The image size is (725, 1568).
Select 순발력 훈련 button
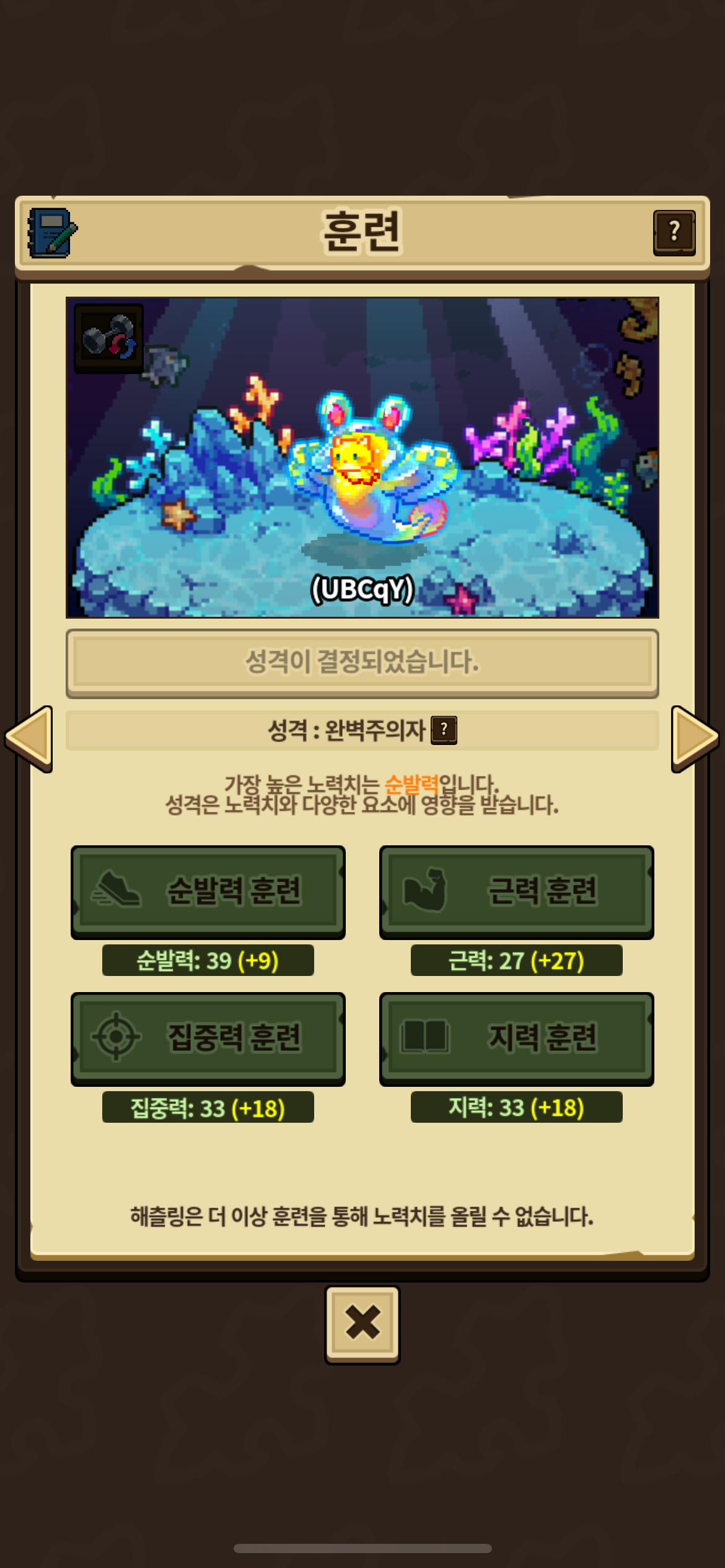pos(208,891)
